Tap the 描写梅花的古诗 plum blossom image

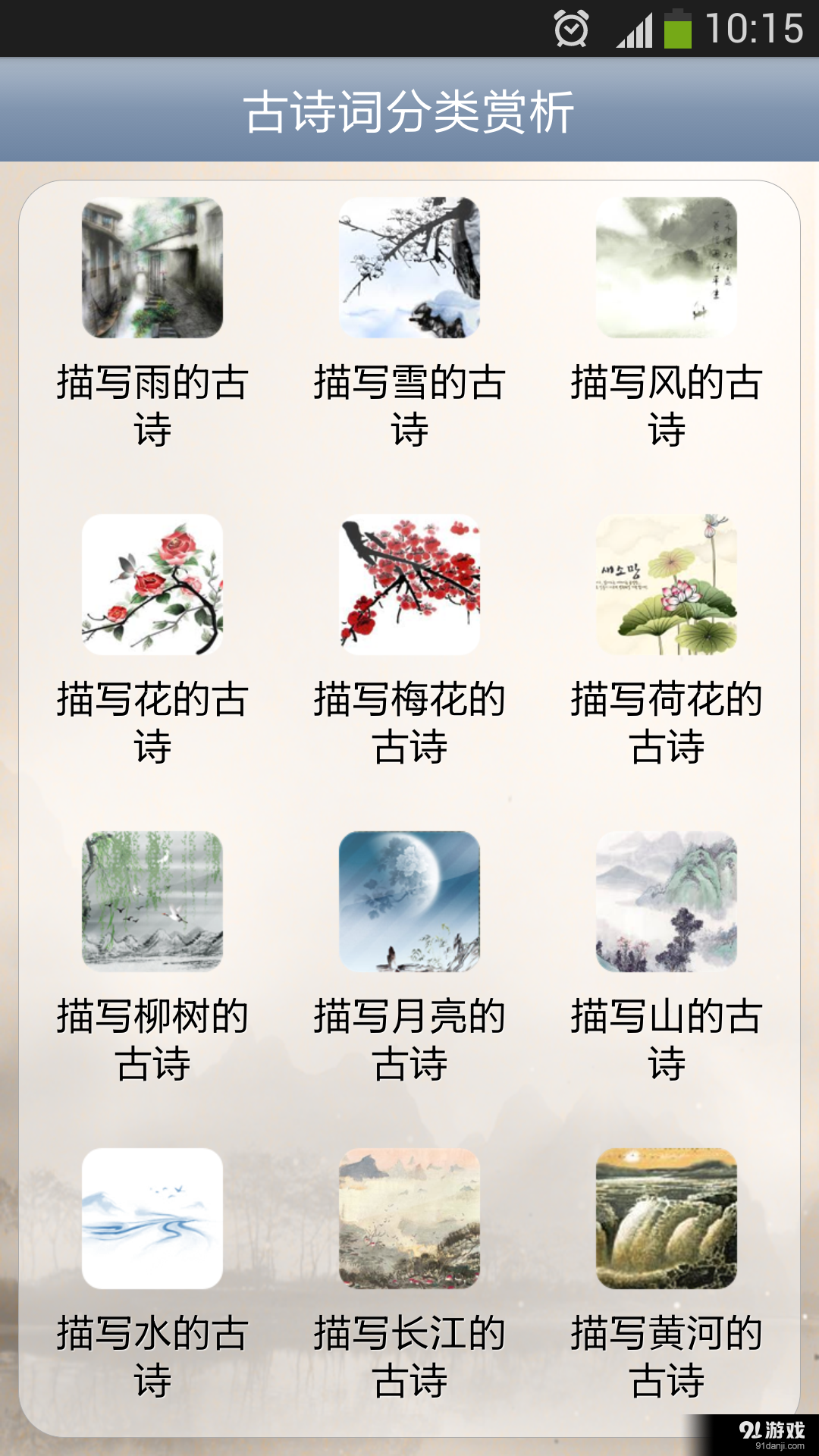[x=408, y=584]
